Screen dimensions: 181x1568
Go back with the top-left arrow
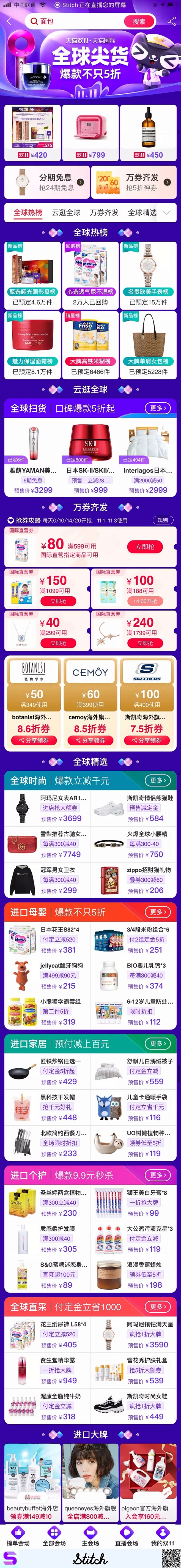pos(9,21)
